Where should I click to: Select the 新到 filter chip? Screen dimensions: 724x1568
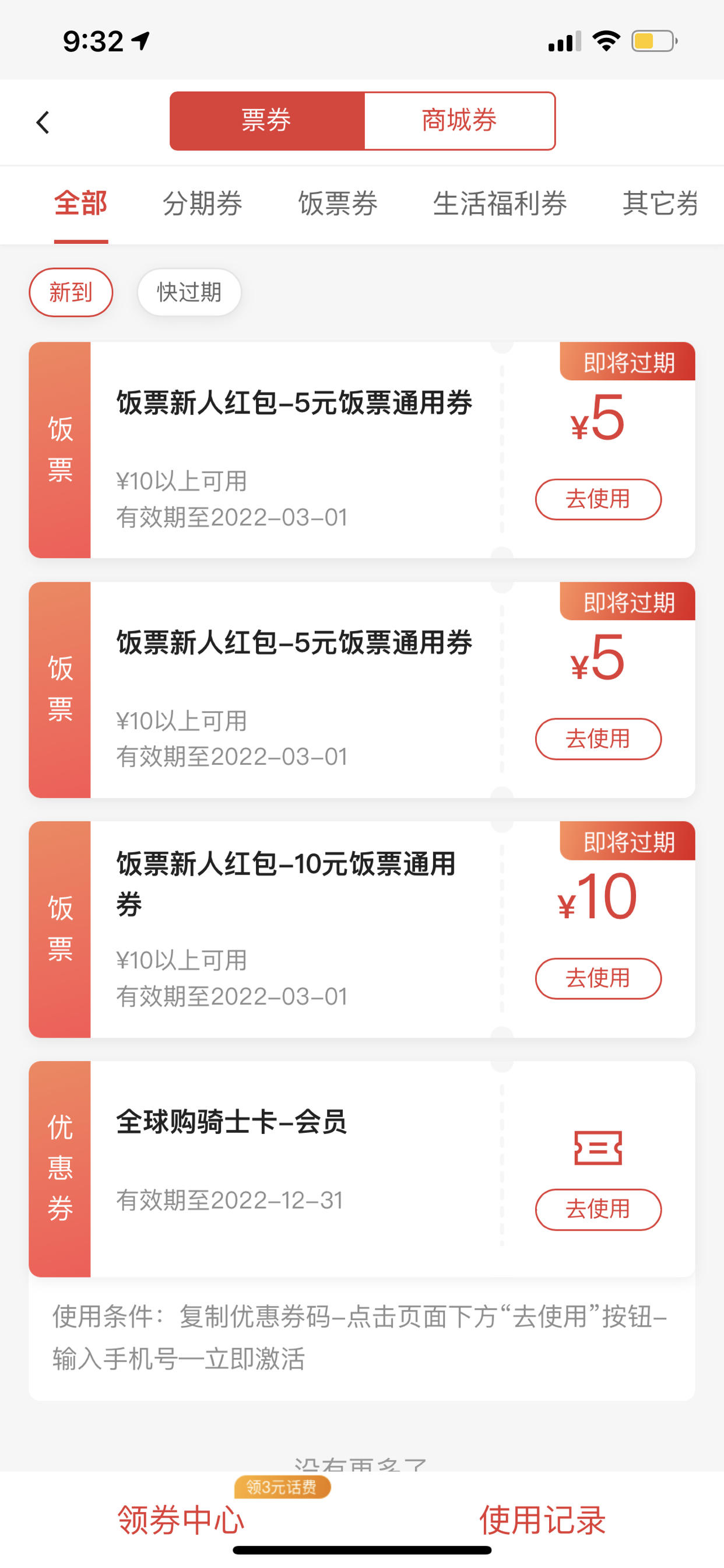(x=71, y=292)
